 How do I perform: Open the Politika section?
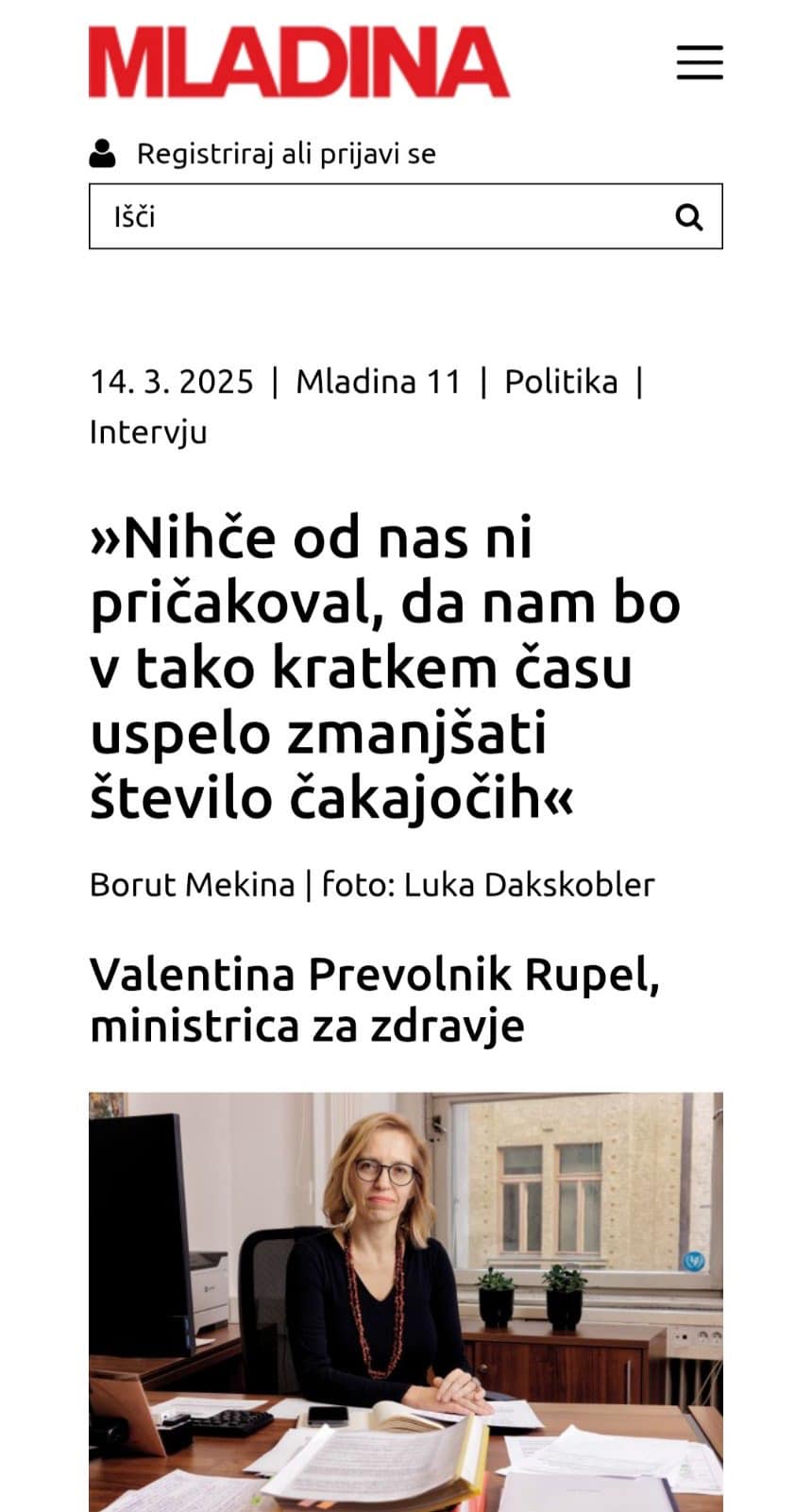[561, 382]
